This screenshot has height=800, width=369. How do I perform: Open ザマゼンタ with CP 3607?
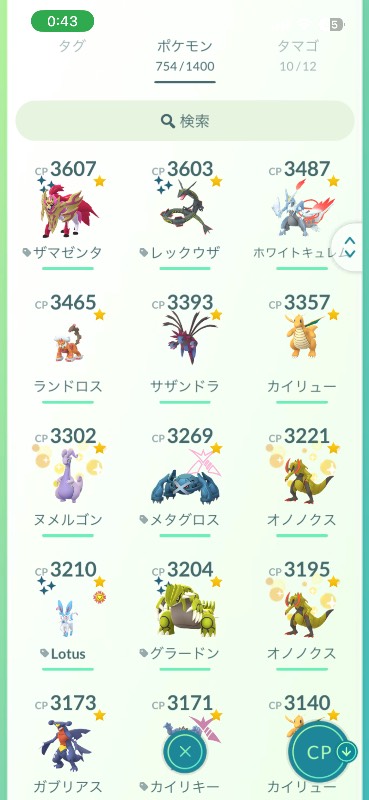68,214
